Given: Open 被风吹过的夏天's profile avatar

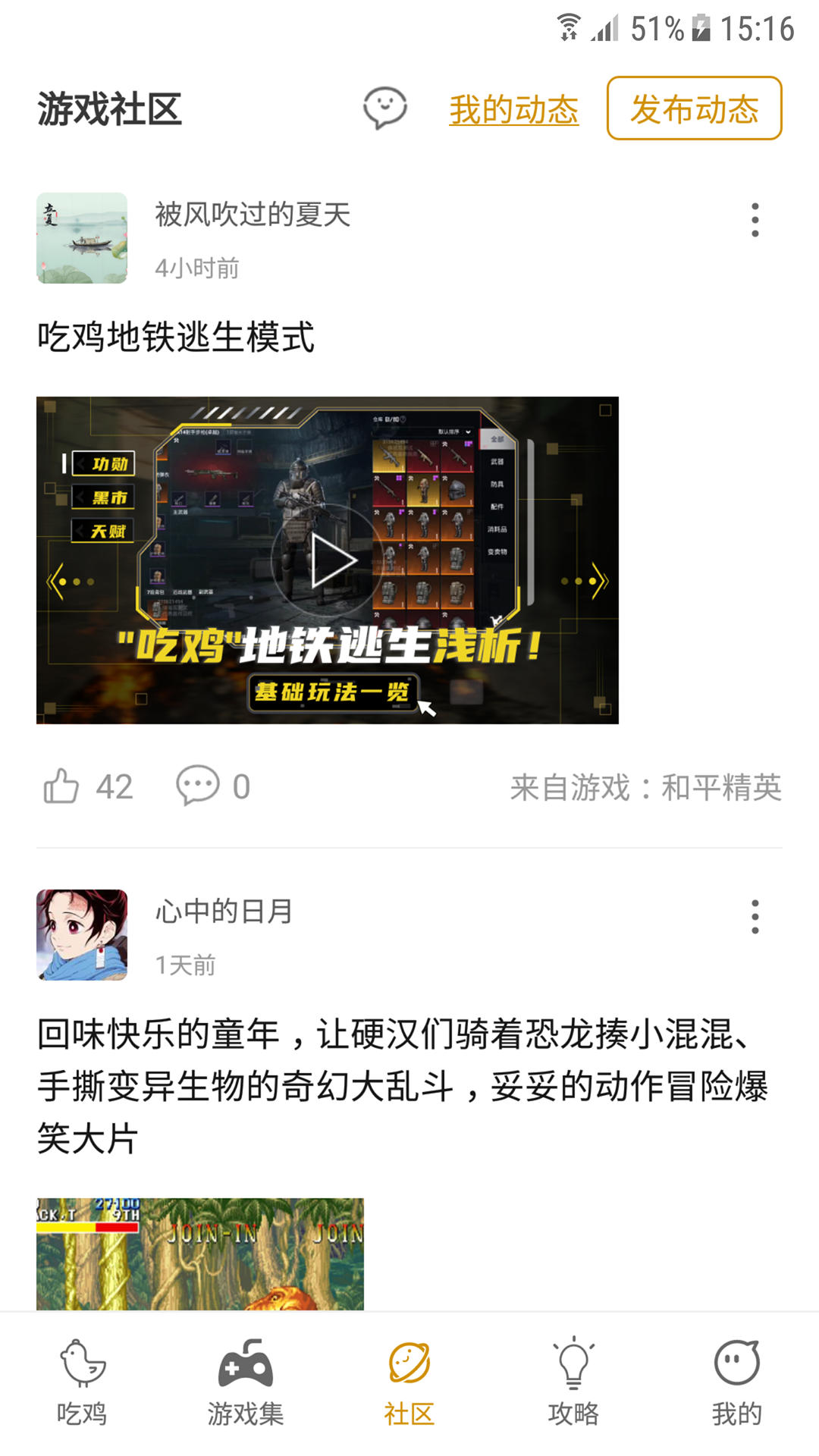Looking at the screenshot, I should 82,238.
